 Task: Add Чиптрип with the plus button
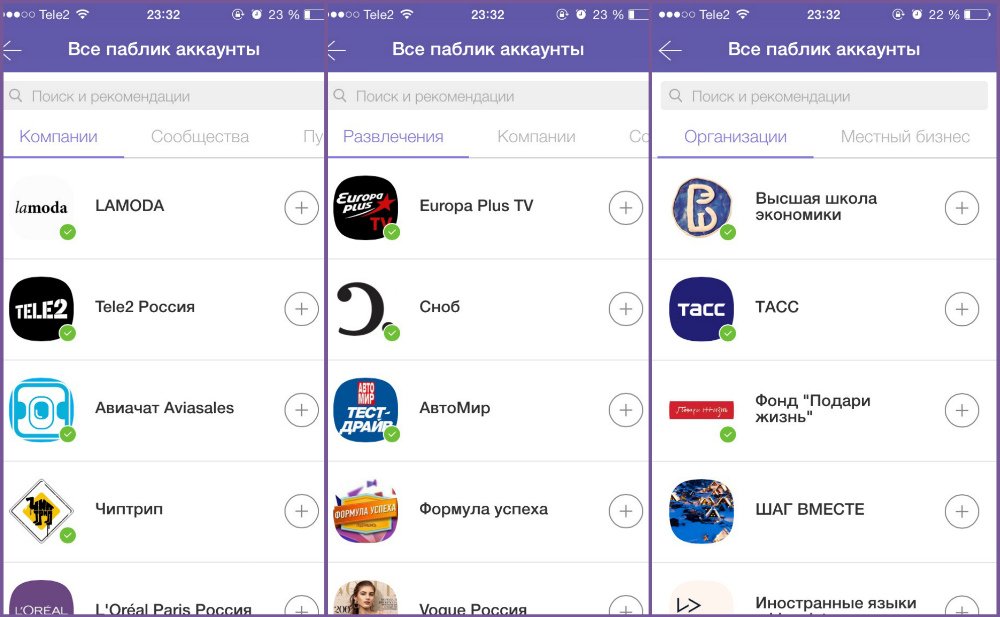click(301, 511)
